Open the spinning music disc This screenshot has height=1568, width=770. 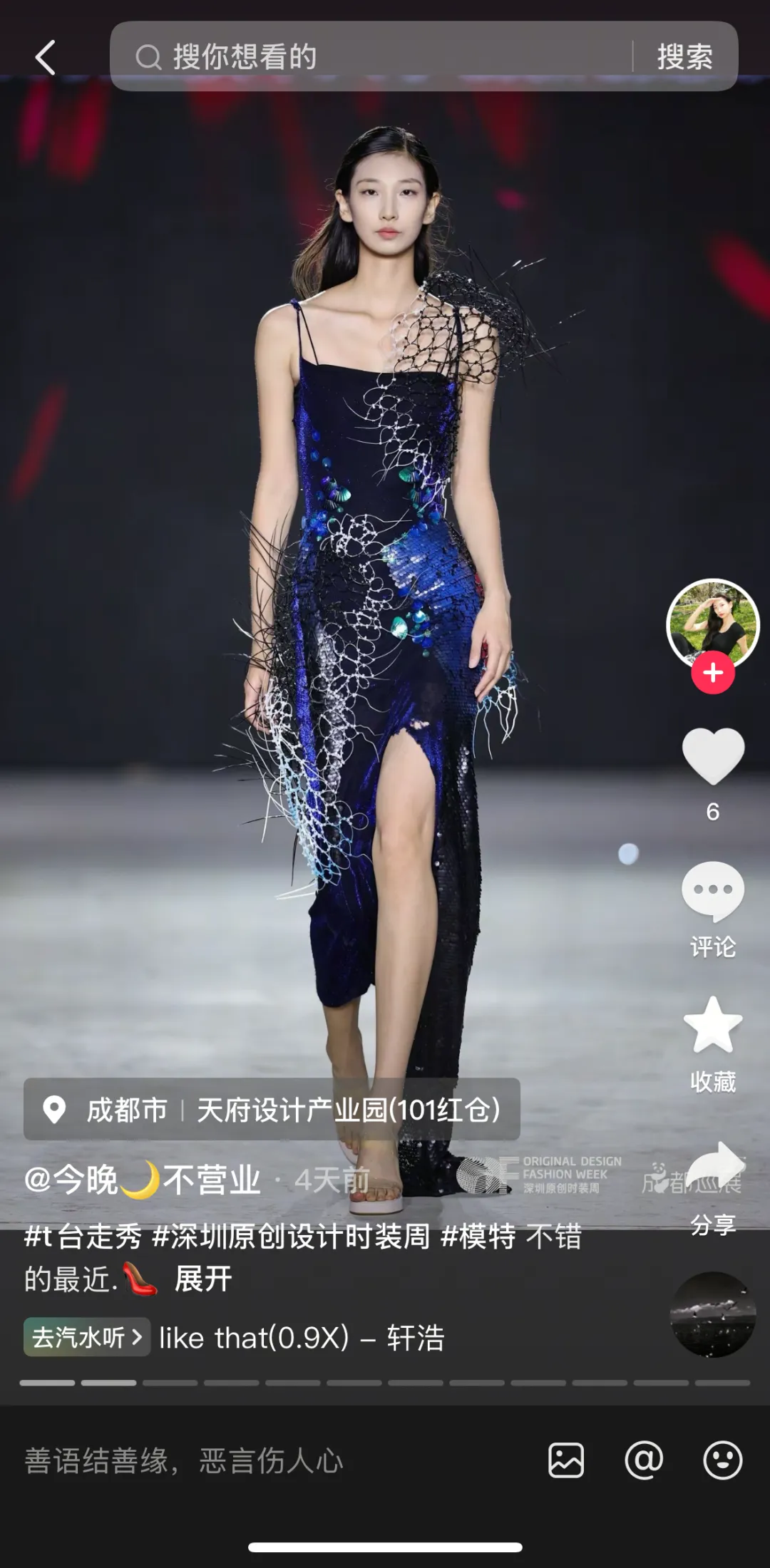click(x=713, y=1314)
